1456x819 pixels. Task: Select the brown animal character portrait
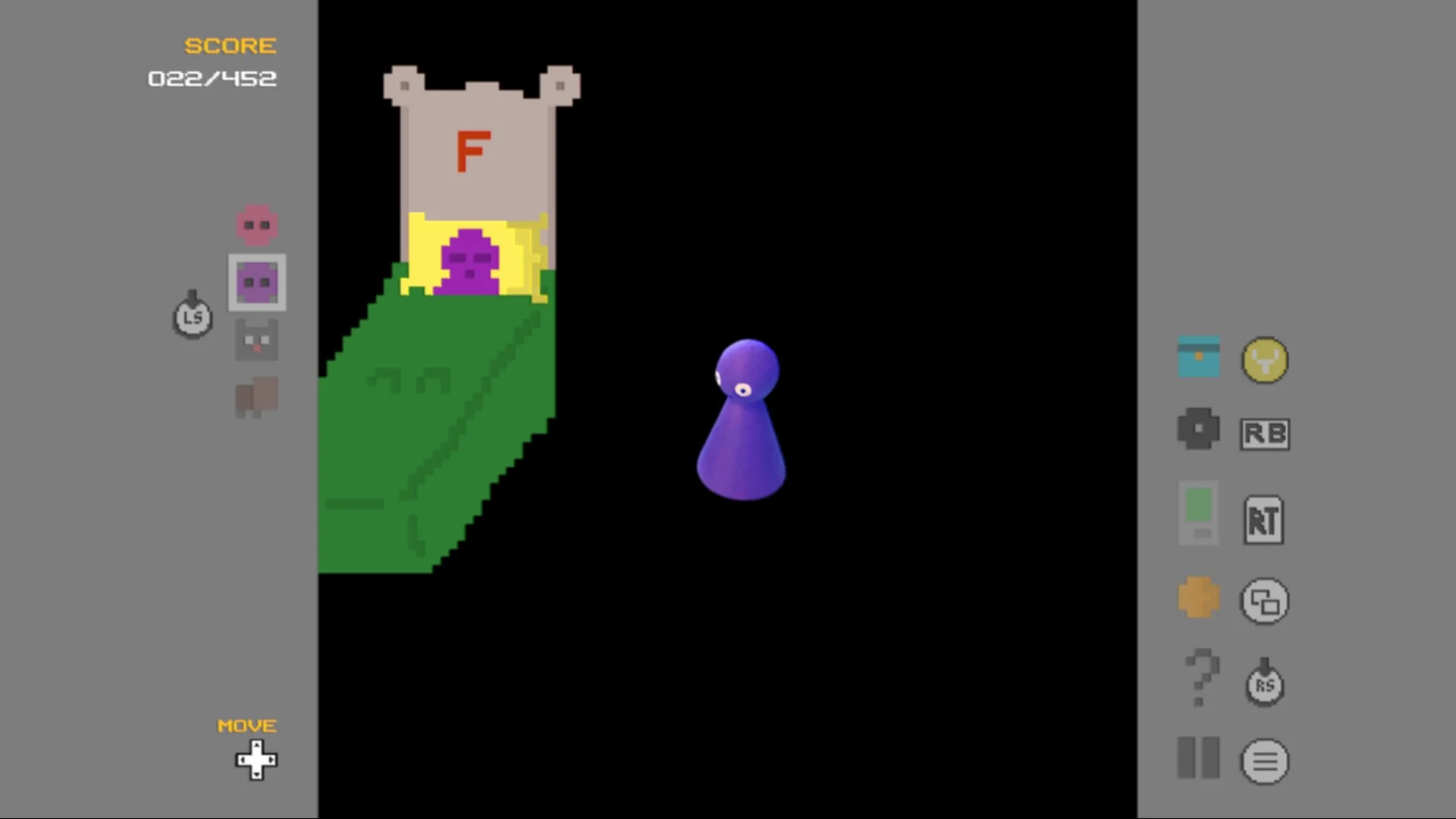[256, 397]
